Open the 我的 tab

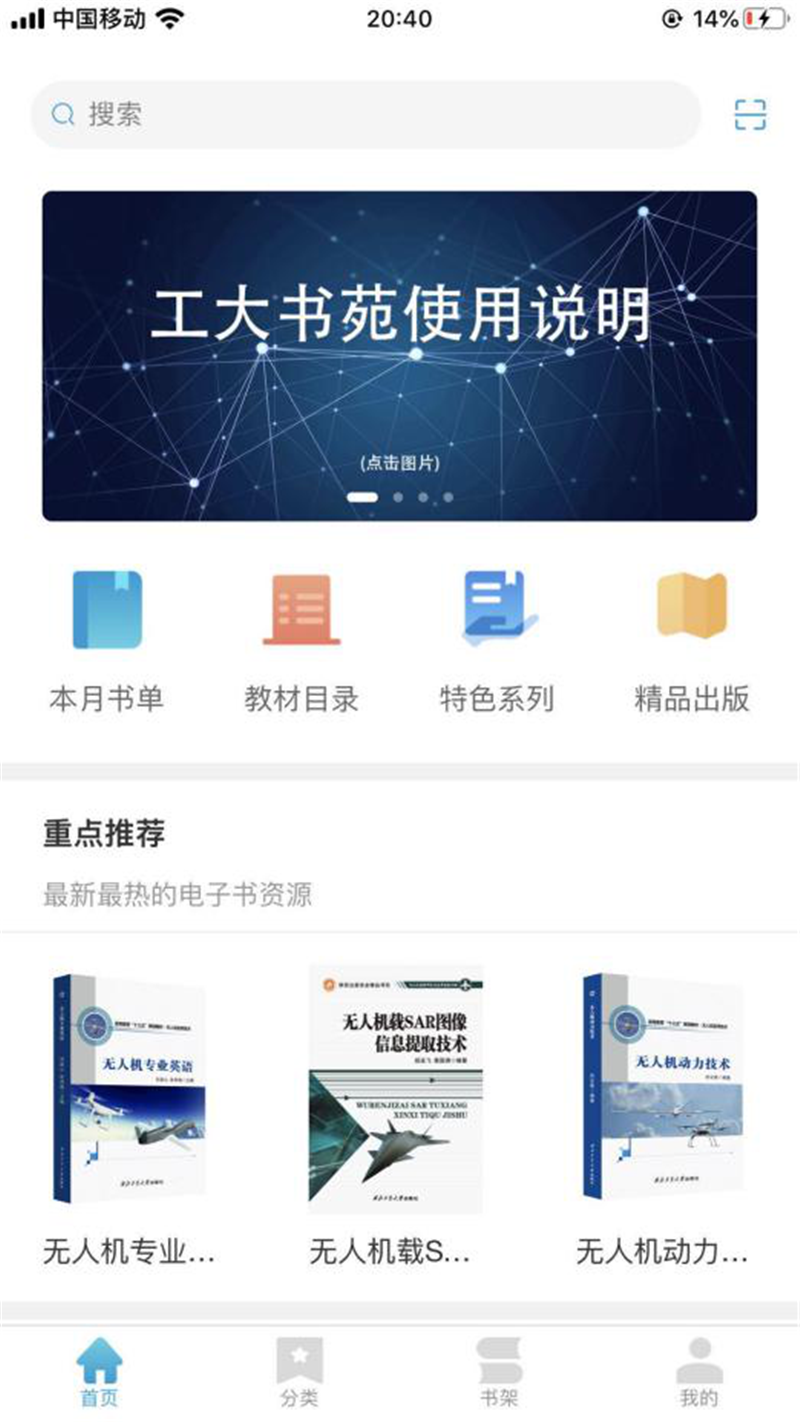(x=699, y=1374)
